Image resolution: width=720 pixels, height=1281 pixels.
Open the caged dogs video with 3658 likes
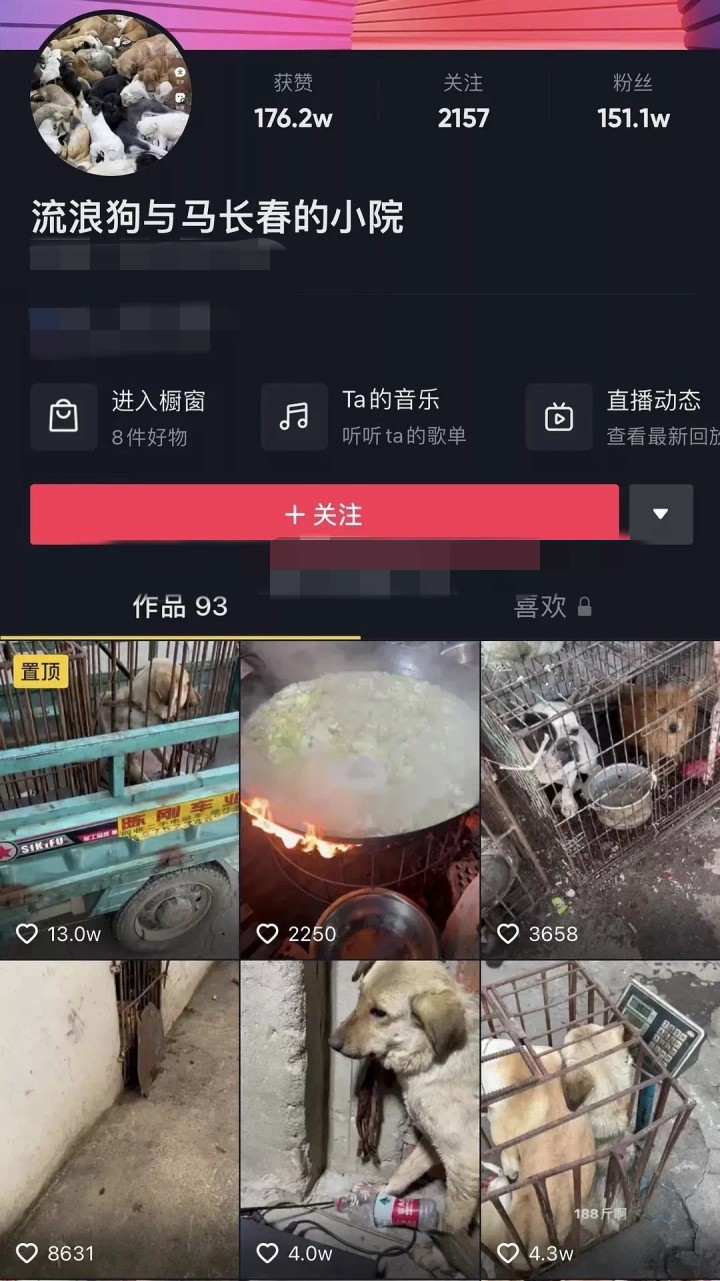pos(600,800)
